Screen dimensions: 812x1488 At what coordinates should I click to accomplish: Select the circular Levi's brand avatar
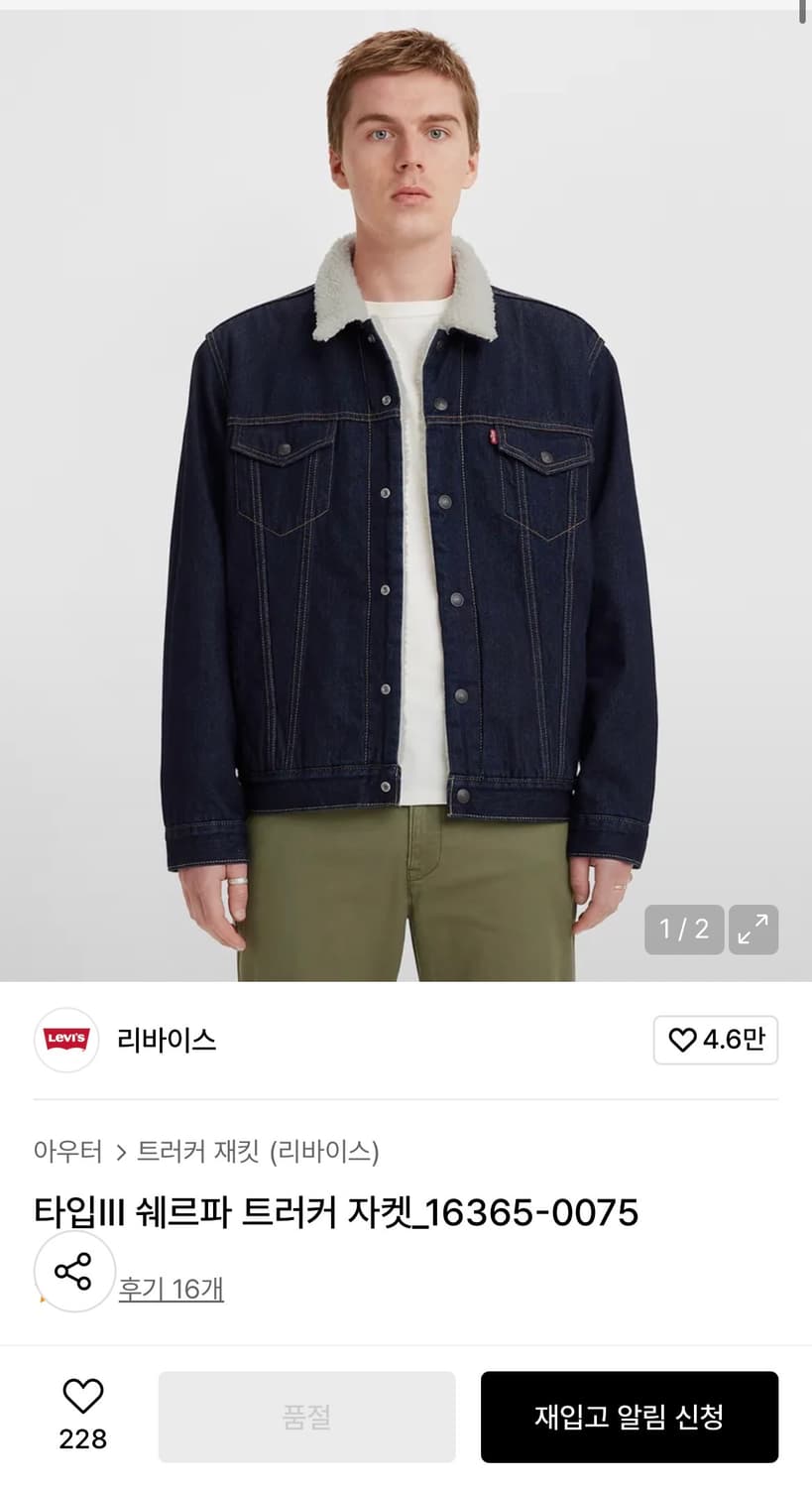coord(65,1041)
